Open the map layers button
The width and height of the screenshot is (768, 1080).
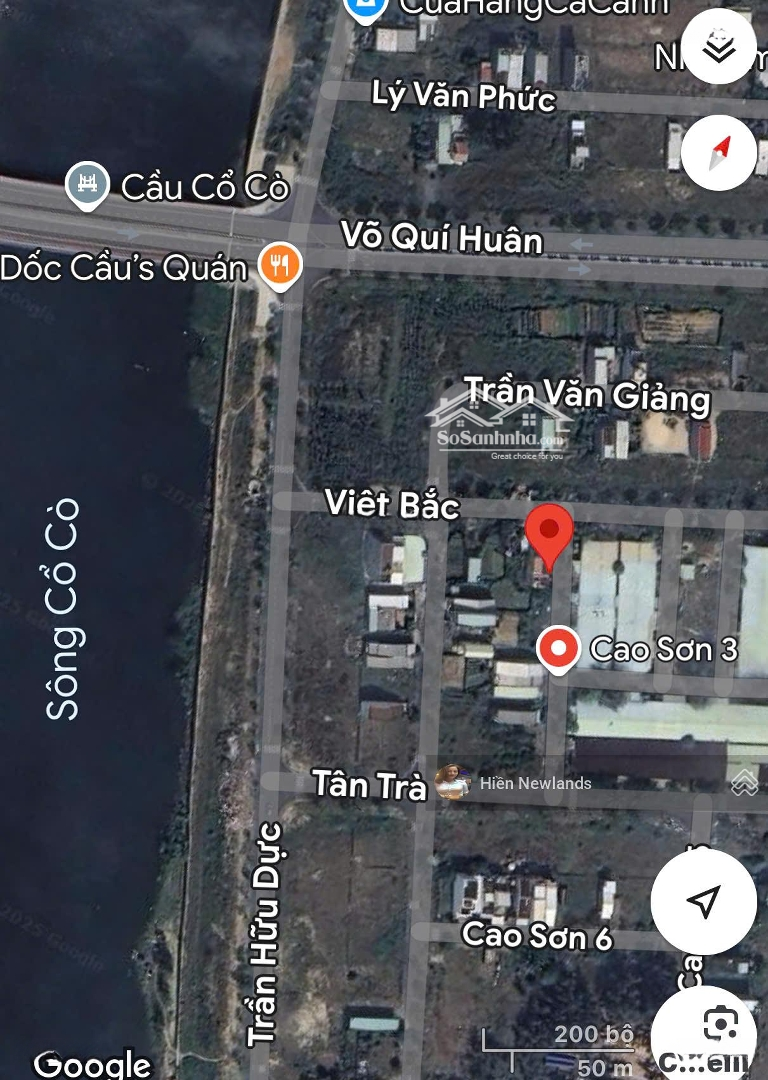coord(719,47)
